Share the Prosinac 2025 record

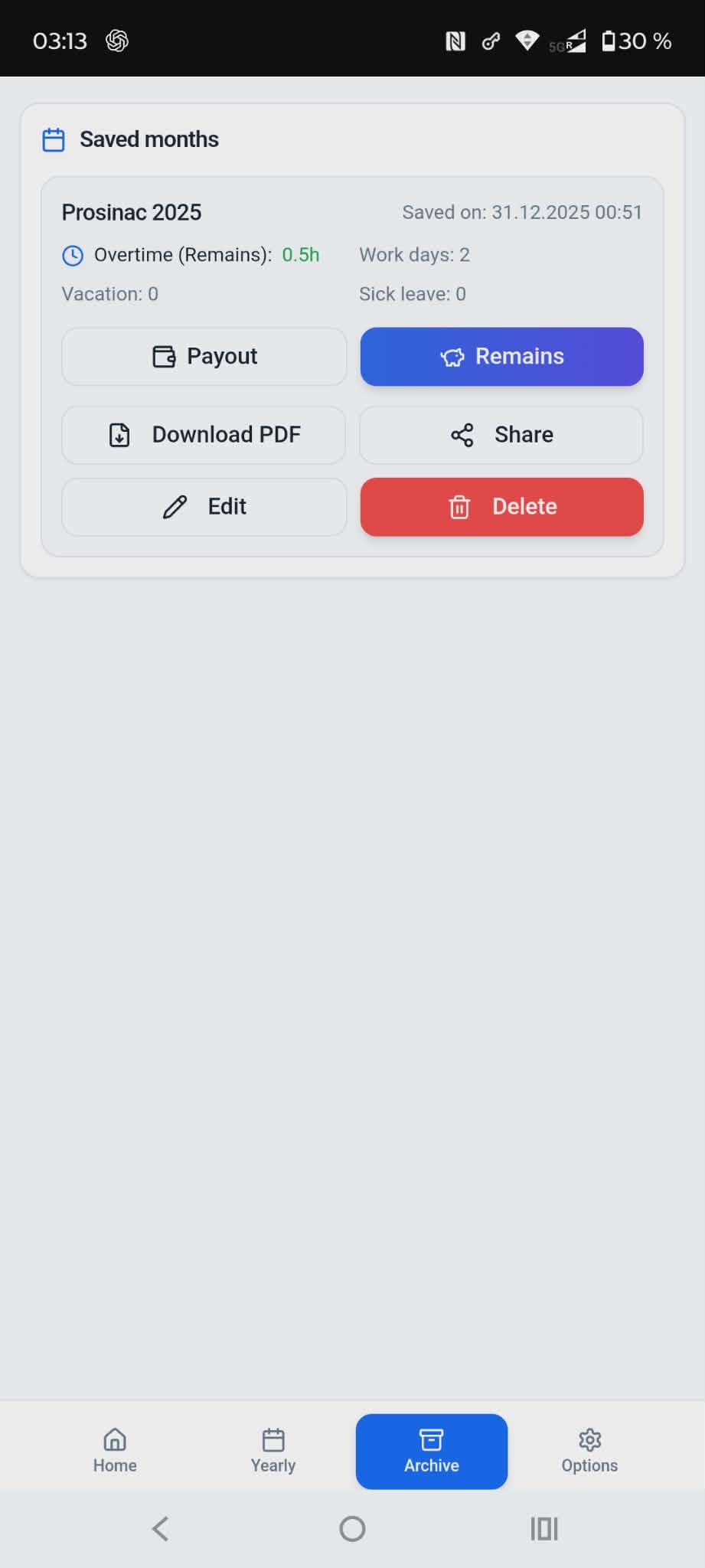pos(501,435)
